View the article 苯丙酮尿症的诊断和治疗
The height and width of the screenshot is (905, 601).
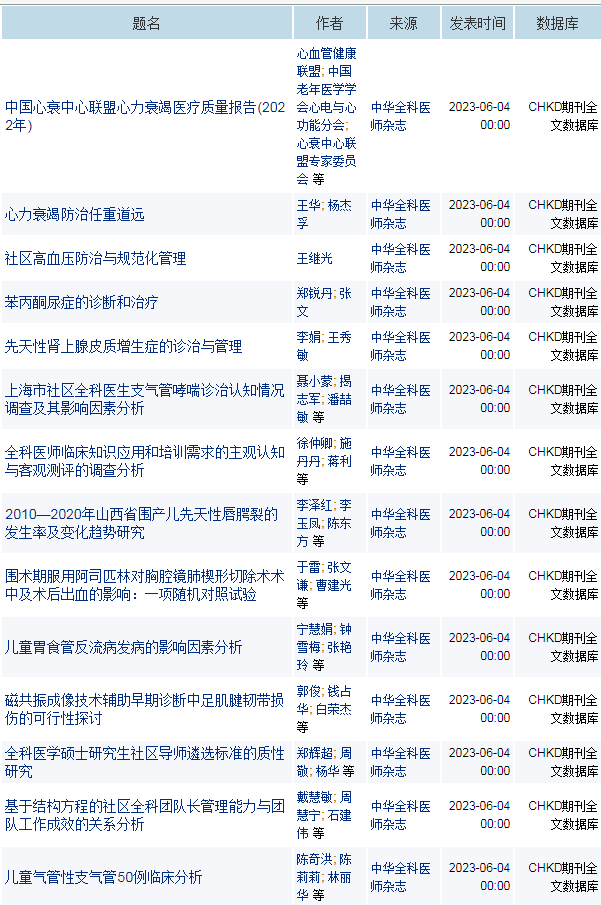[x=82, y=302]
